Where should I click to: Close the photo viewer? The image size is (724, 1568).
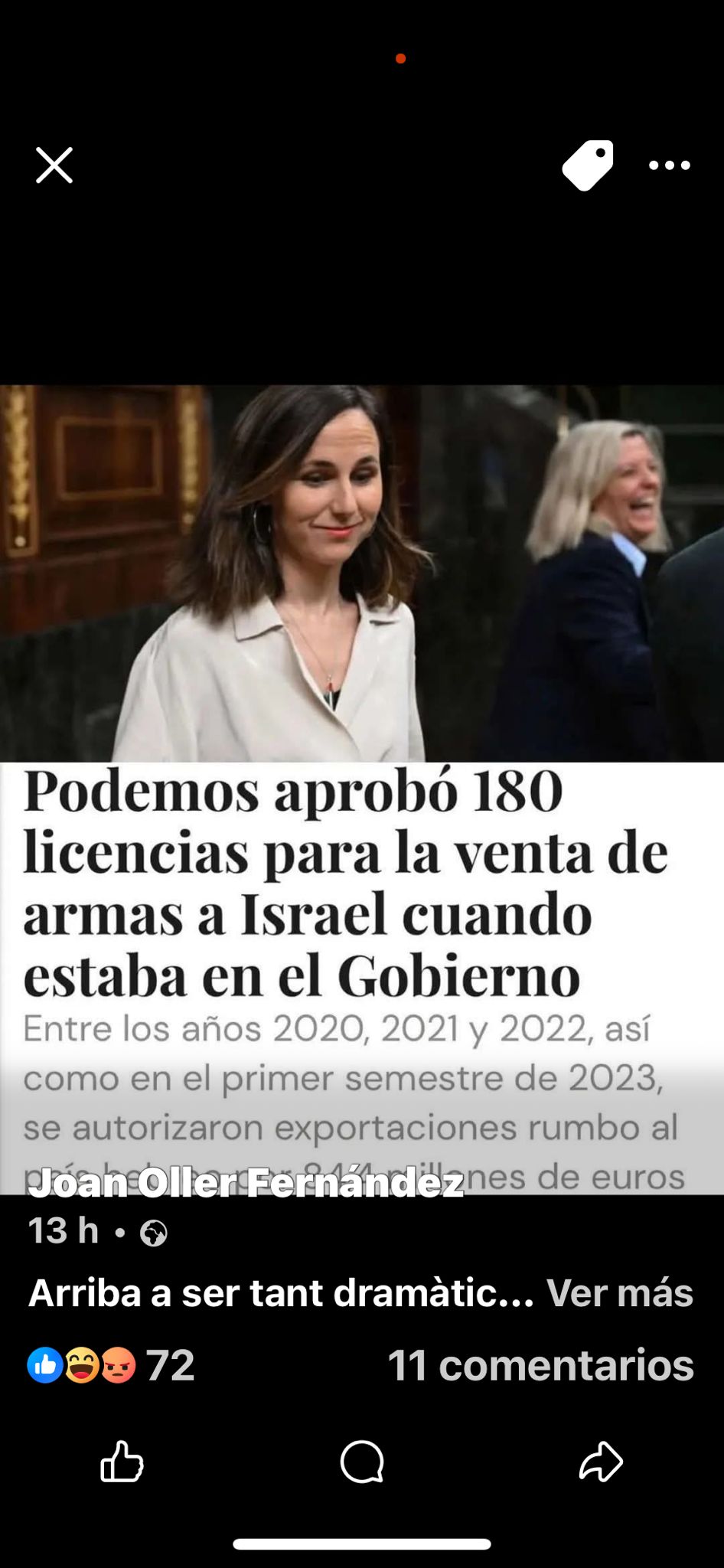tap(54, 165)
